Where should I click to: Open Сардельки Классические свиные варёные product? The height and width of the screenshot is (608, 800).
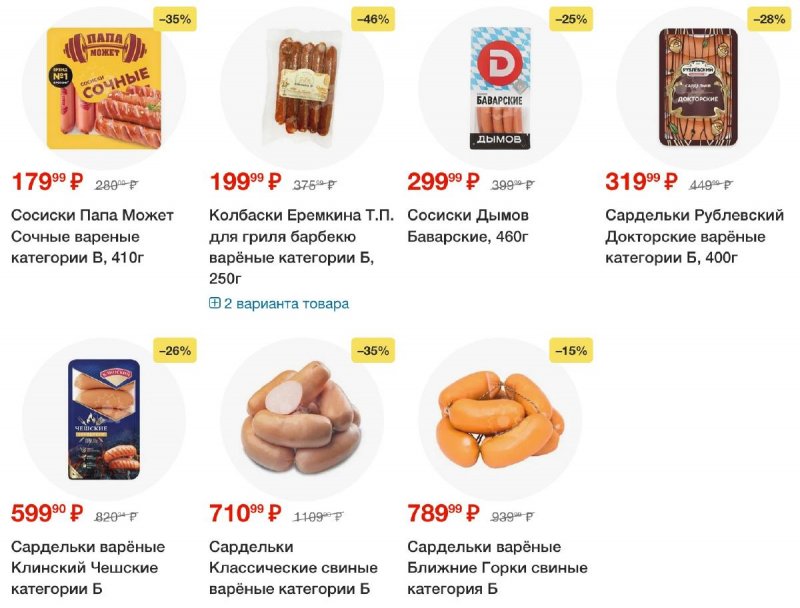point(293,568)
